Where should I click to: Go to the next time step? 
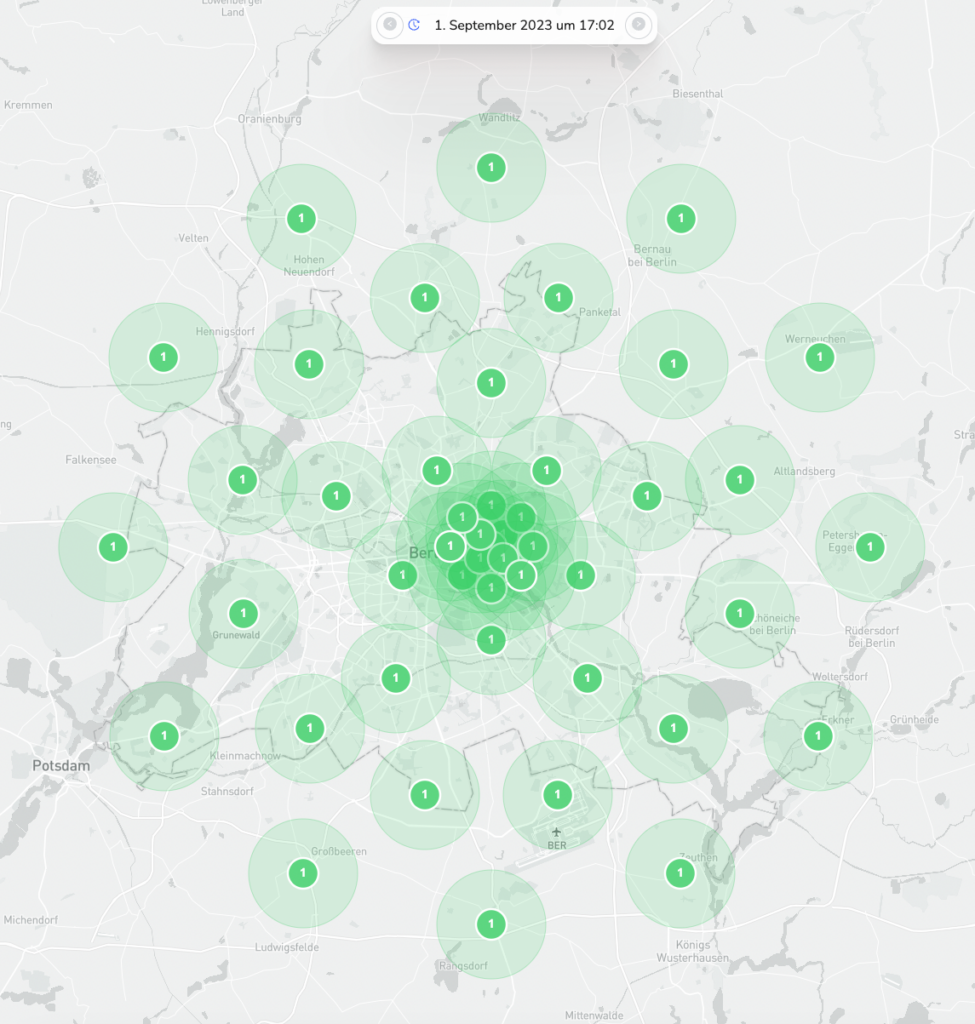tap(638, 24)
